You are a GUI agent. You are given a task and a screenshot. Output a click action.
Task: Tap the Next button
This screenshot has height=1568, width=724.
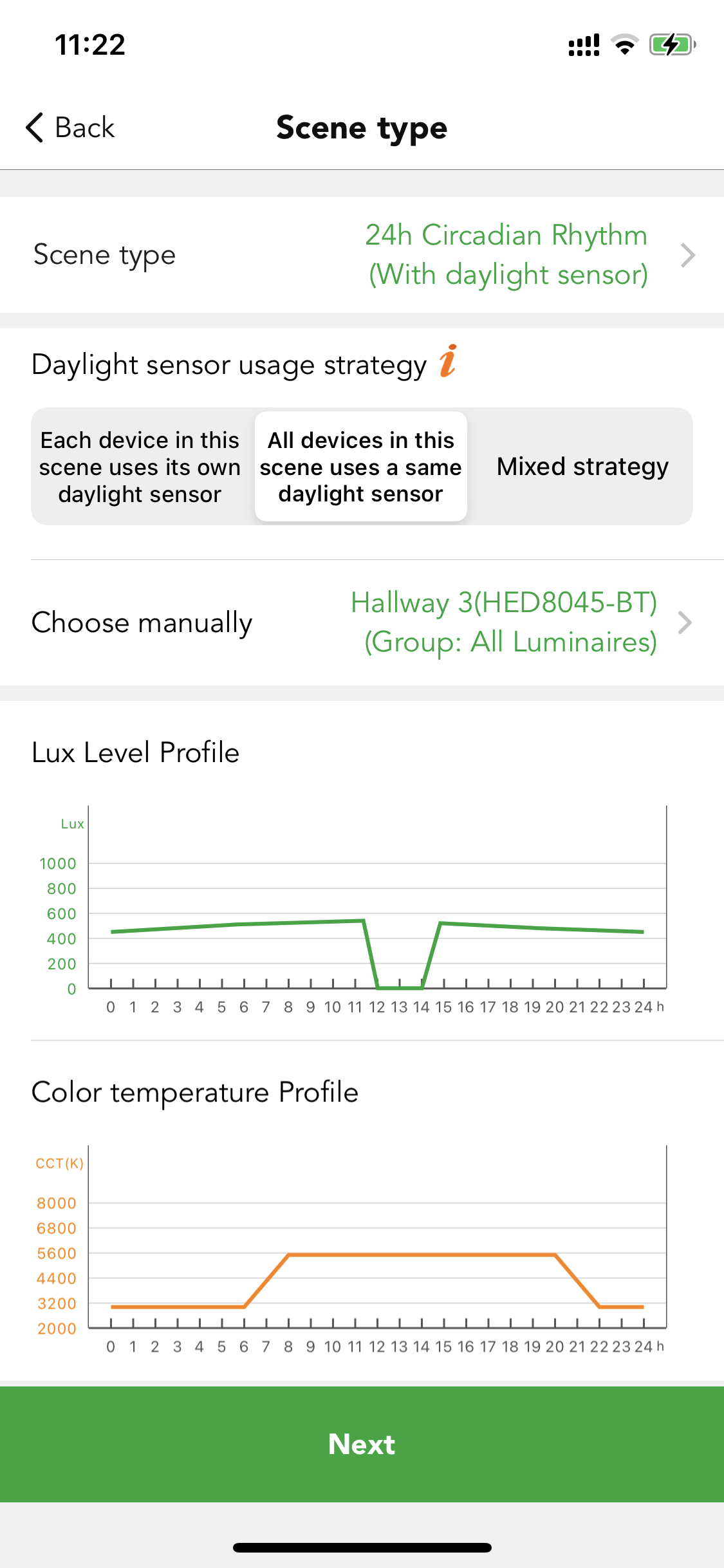coord(362,1444)
